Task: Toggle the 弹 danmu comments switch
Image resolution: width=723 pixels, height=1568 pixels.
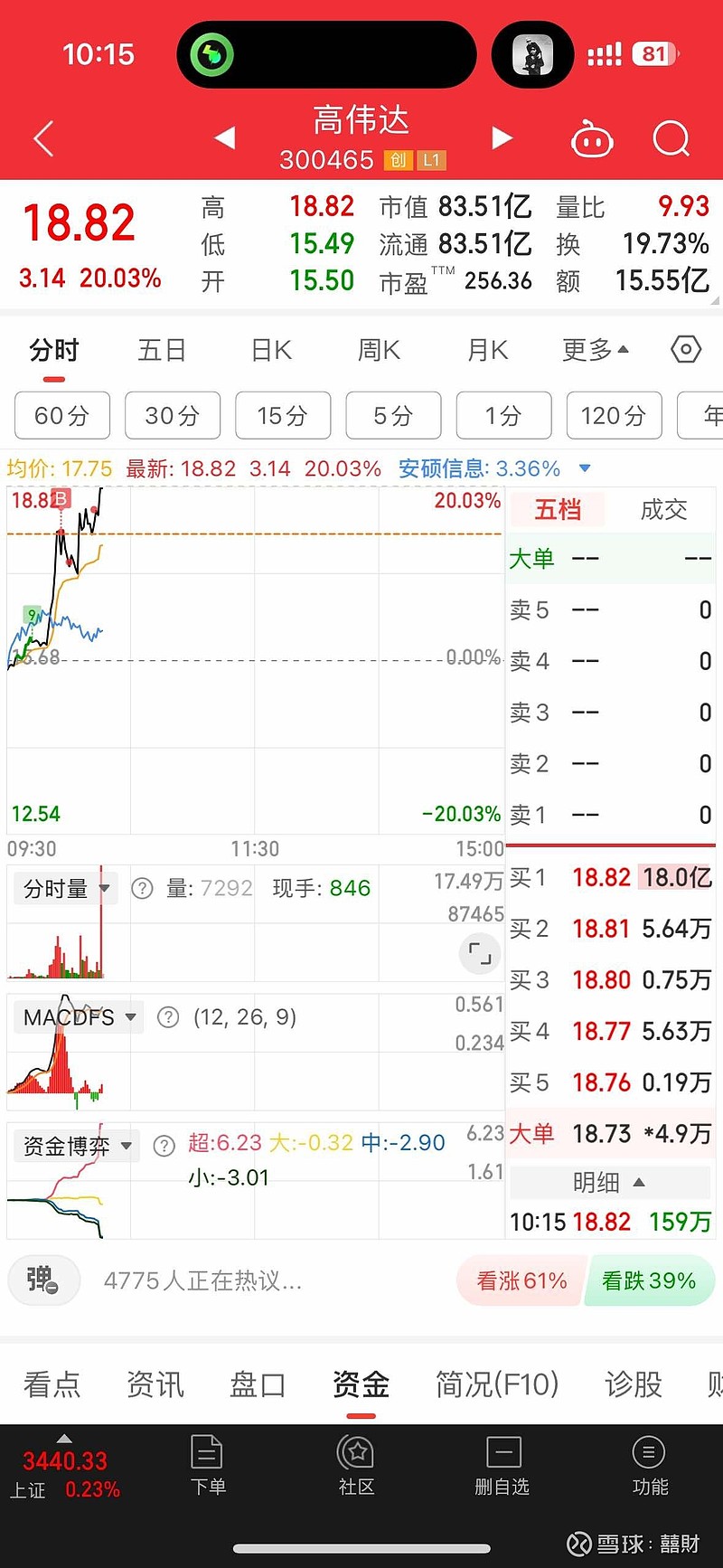Action: (43, 1280)
